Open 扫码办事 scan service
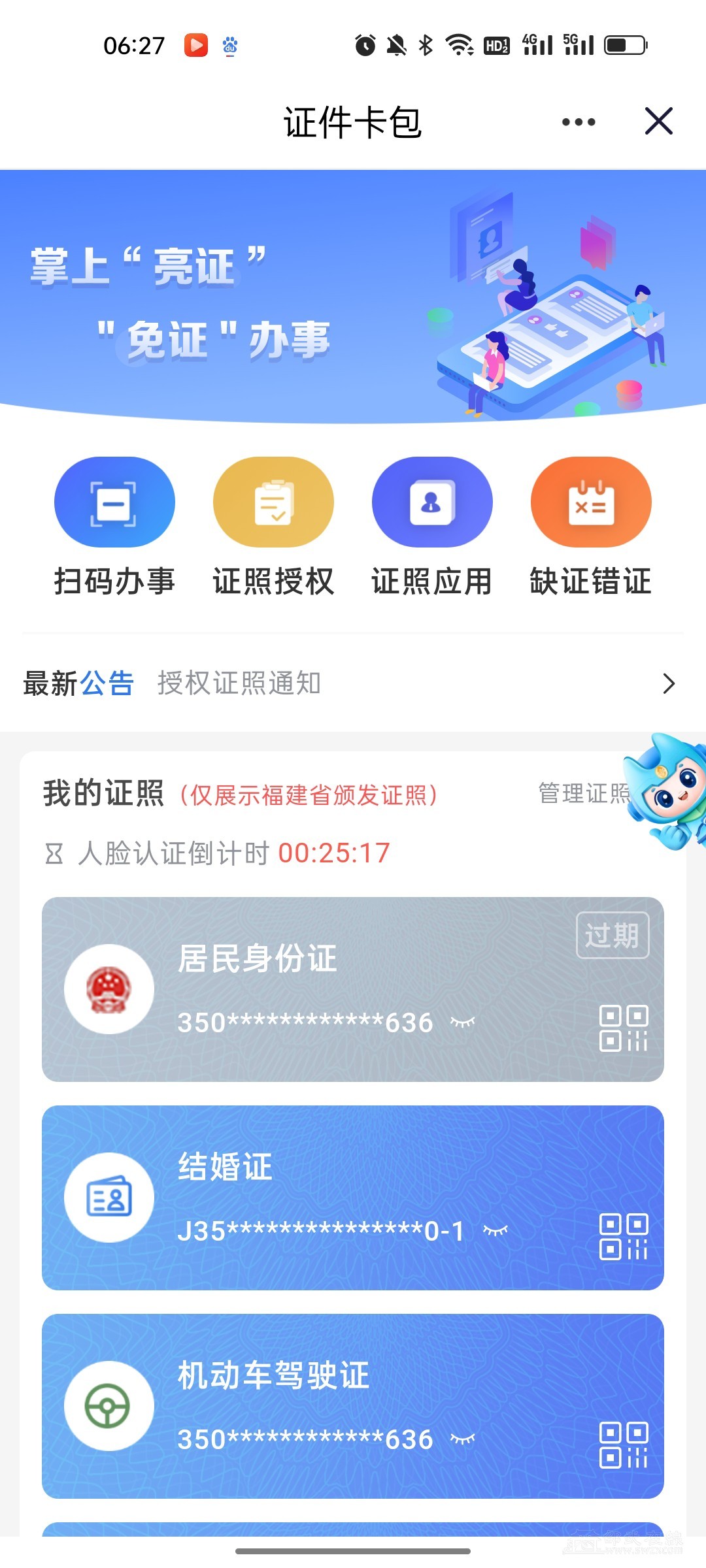This screenshot has height=1568, width=706. (114, 502)
